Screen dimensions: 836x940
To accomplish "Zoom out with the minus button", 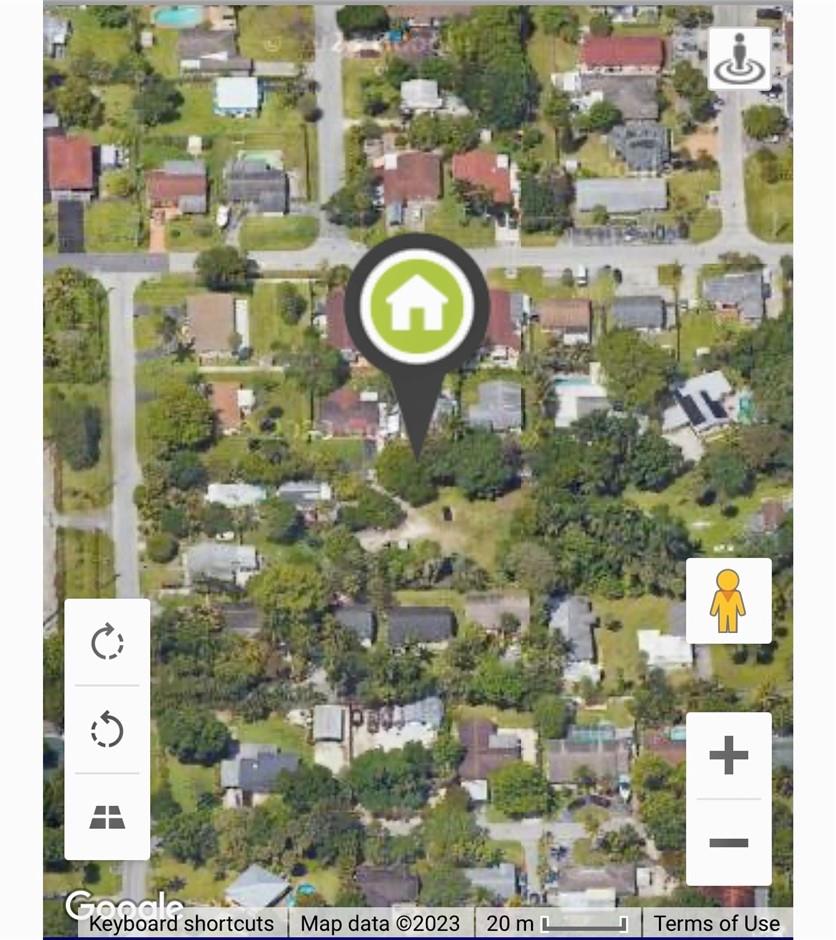I will coord(728,843).
